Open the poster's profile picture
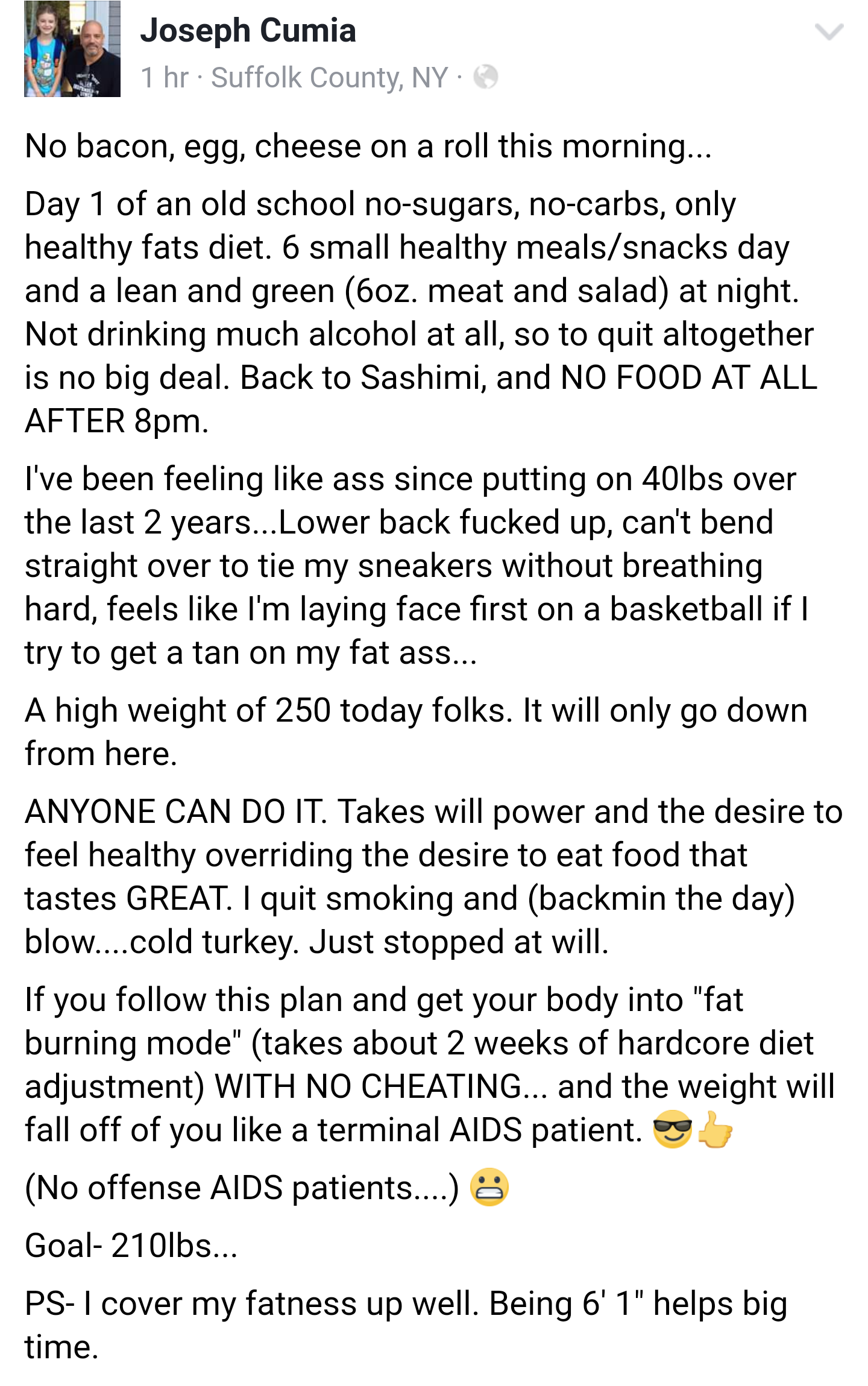This screenshot has width=868, height=1386. click(72, 49)
